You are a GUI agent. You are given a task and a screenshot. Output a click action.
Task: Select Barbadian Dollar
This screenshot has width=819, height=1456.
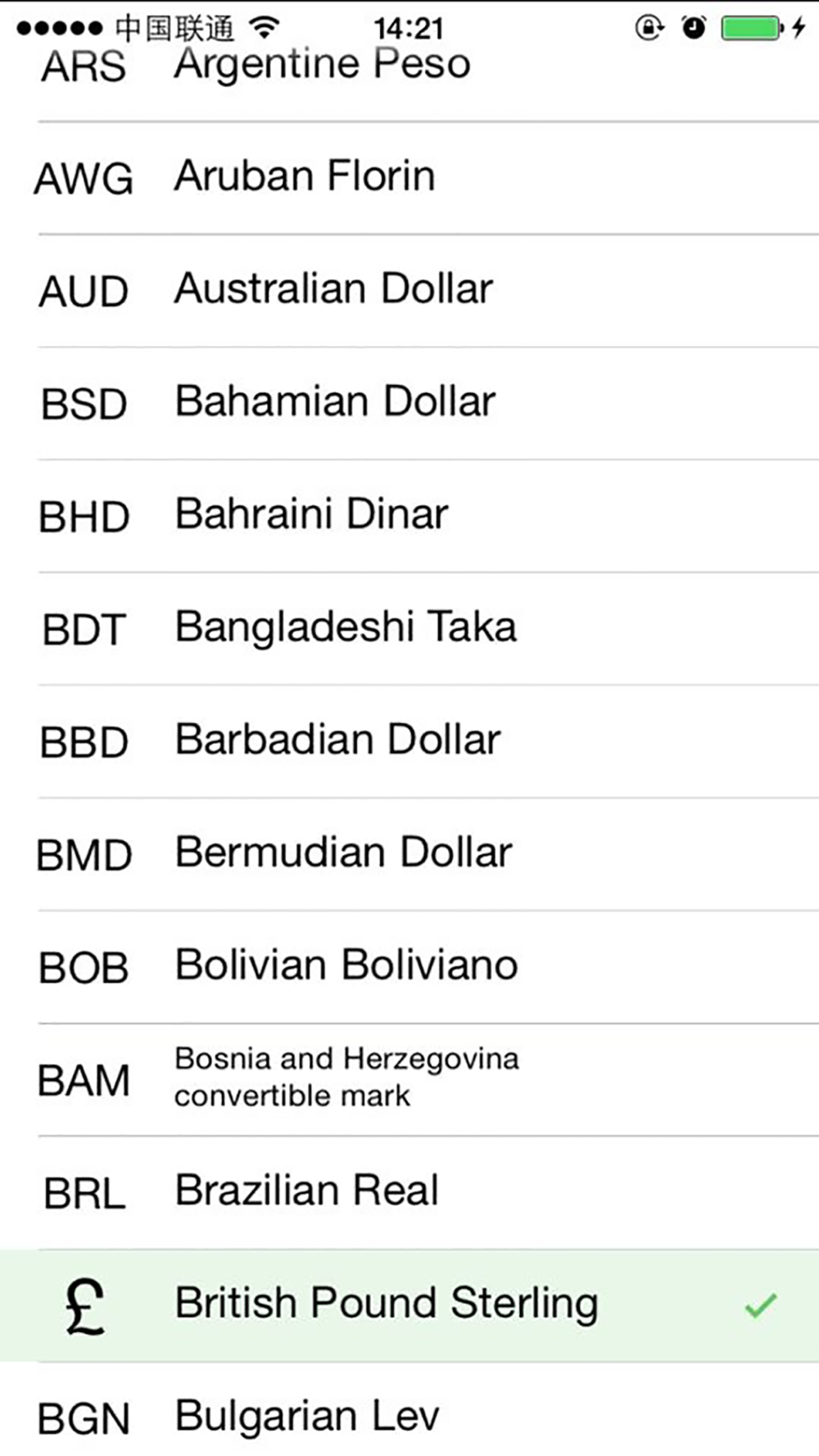click(x=409, y=741)
